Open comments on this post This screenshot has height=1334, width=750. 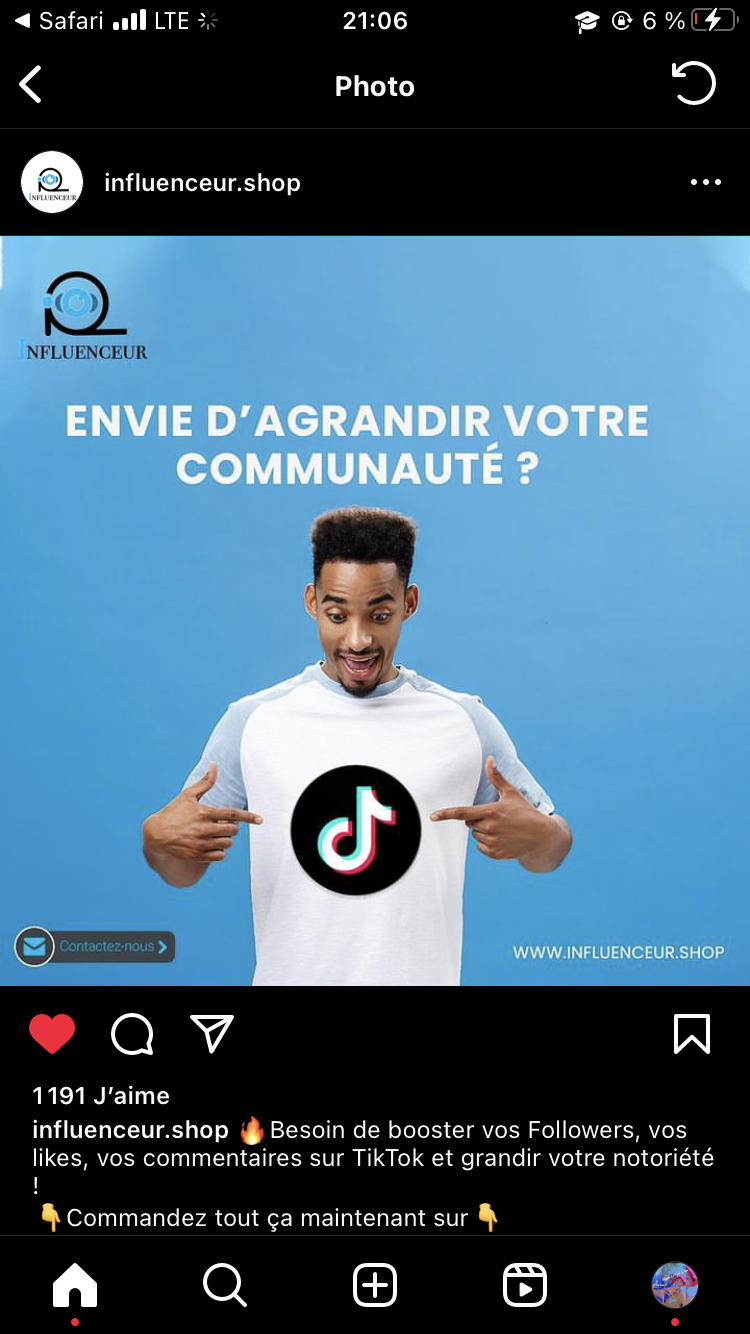(x=132, y=1034)
